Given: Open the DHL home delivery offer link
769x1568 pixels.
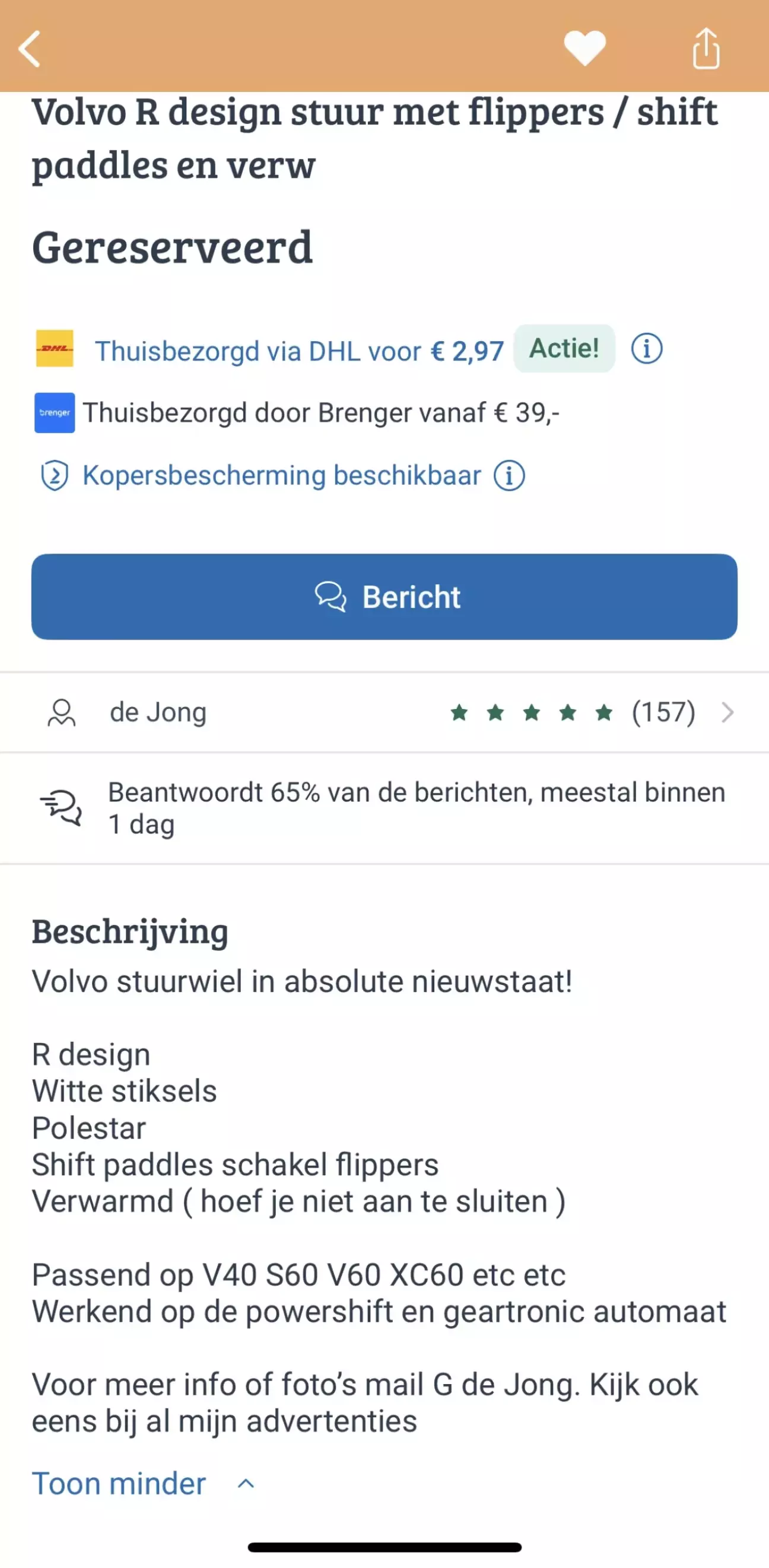Looking at the screenshot, I should point(298,351).
